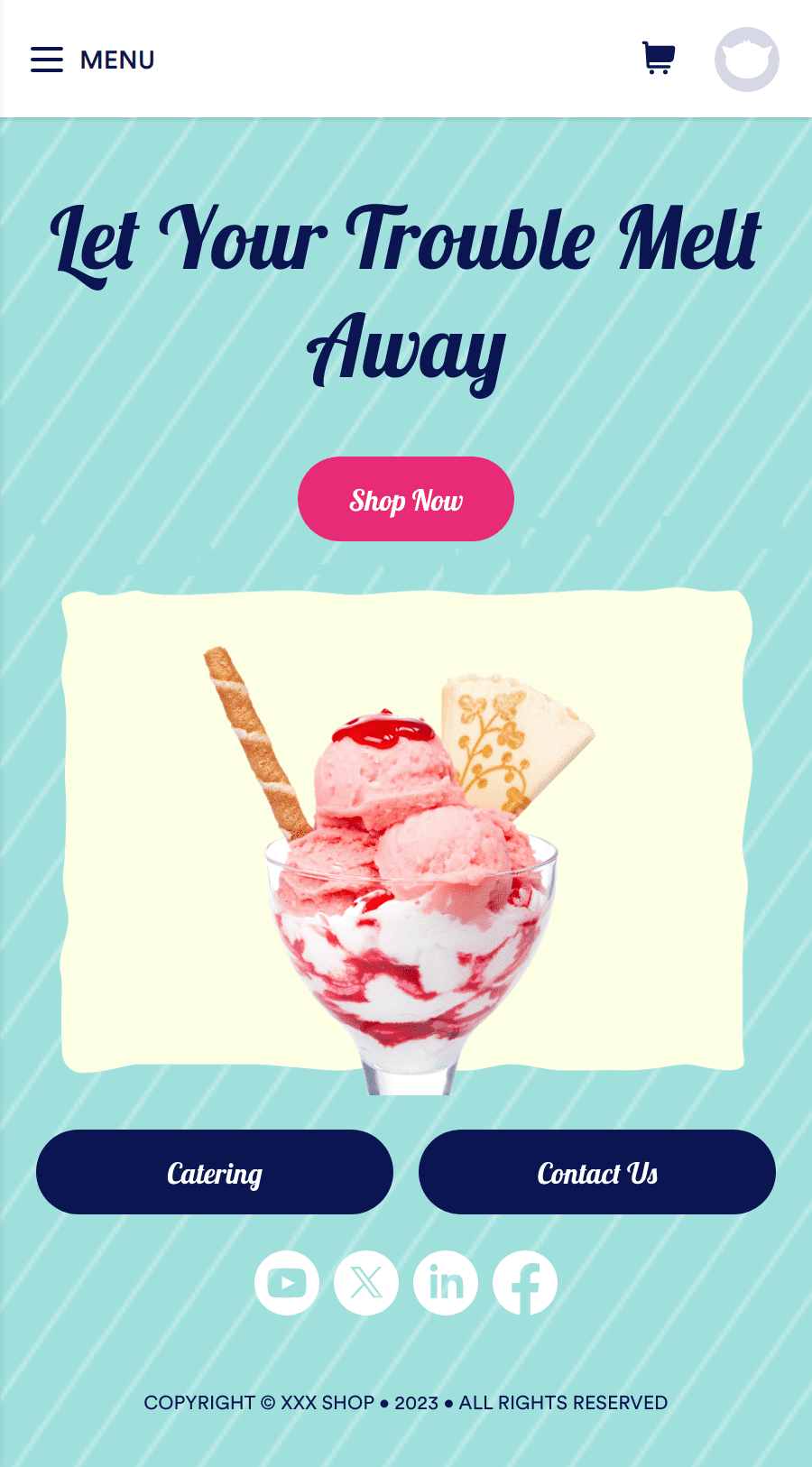Screen dimensions: 812x1467
Task: Open the shopping cart
Action: (x=659, y=59)
